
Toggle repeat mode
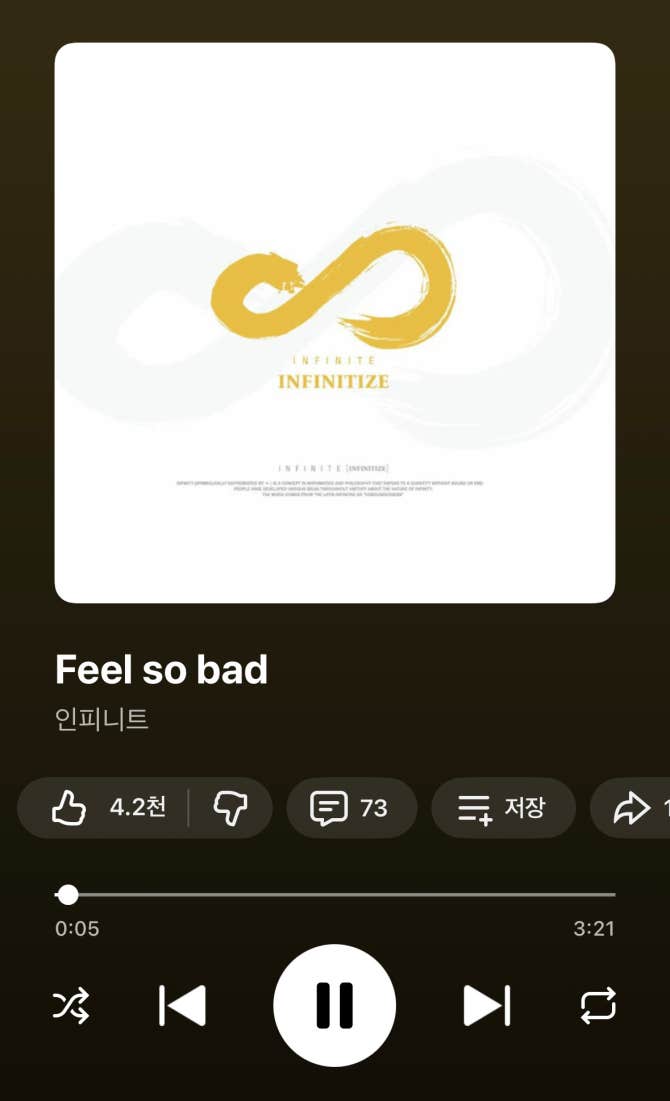[x=598, y=1005]
